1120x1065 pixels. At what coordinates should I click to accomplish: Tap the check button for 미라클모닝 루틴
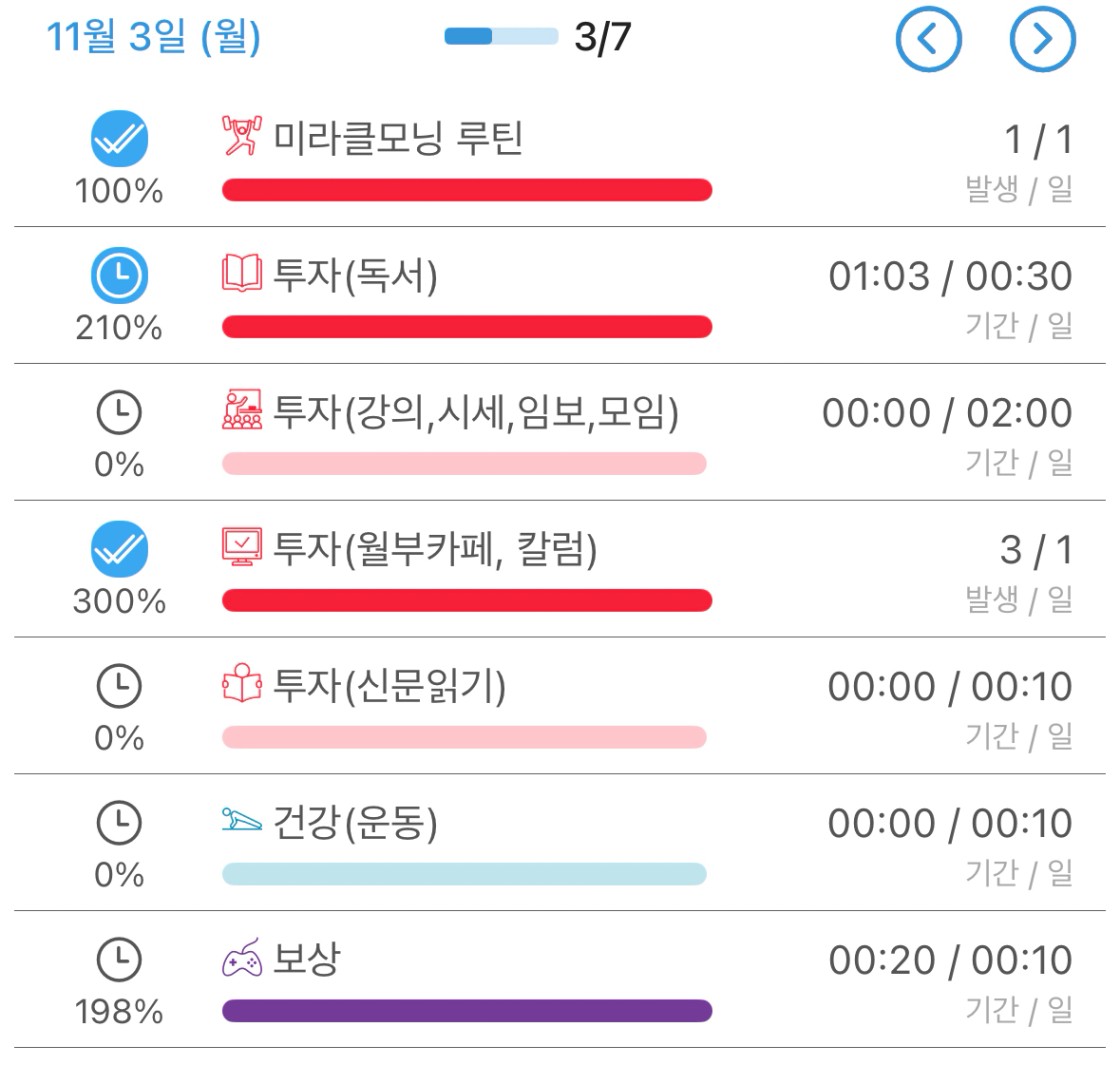119,139
